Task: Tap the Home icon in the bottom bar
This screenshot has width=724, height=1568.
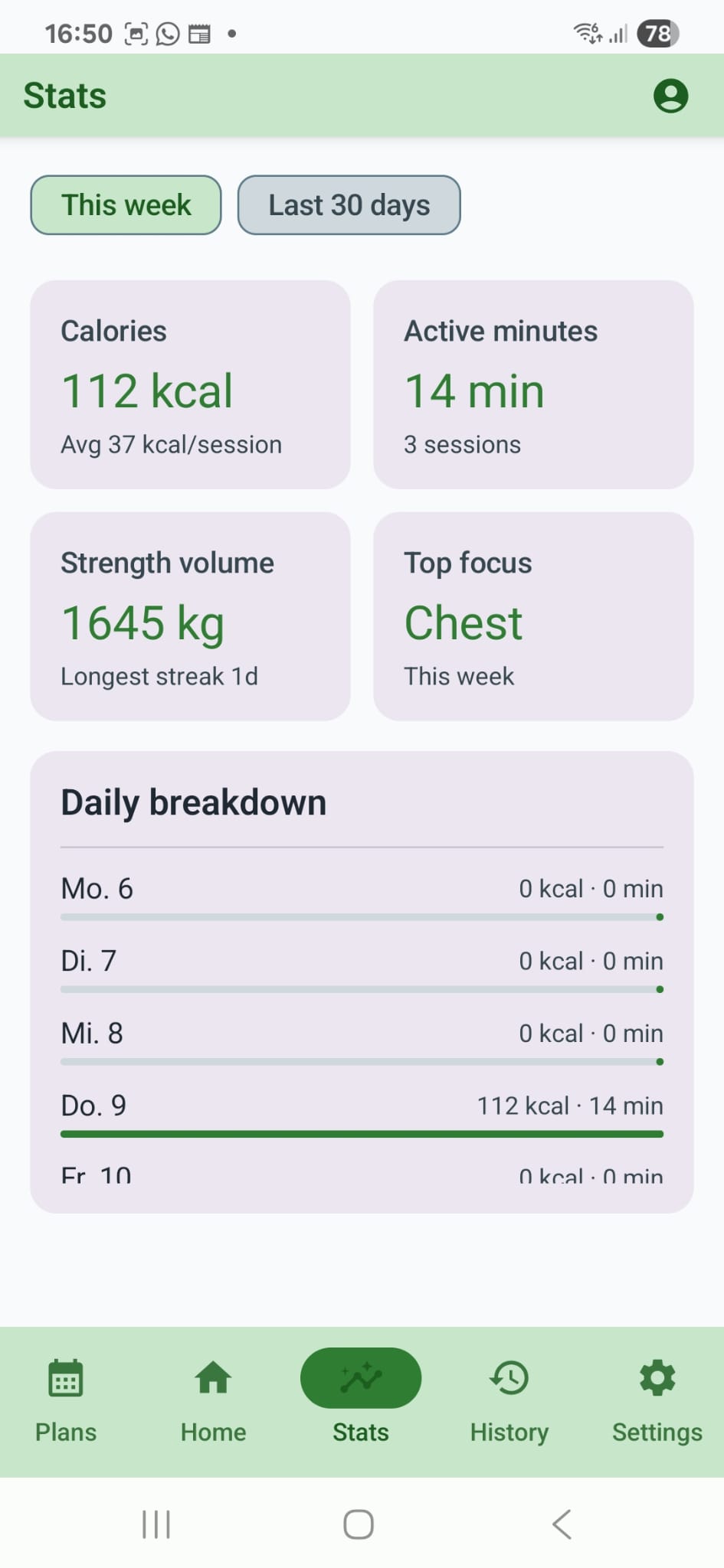Action: pos(212,1377)
